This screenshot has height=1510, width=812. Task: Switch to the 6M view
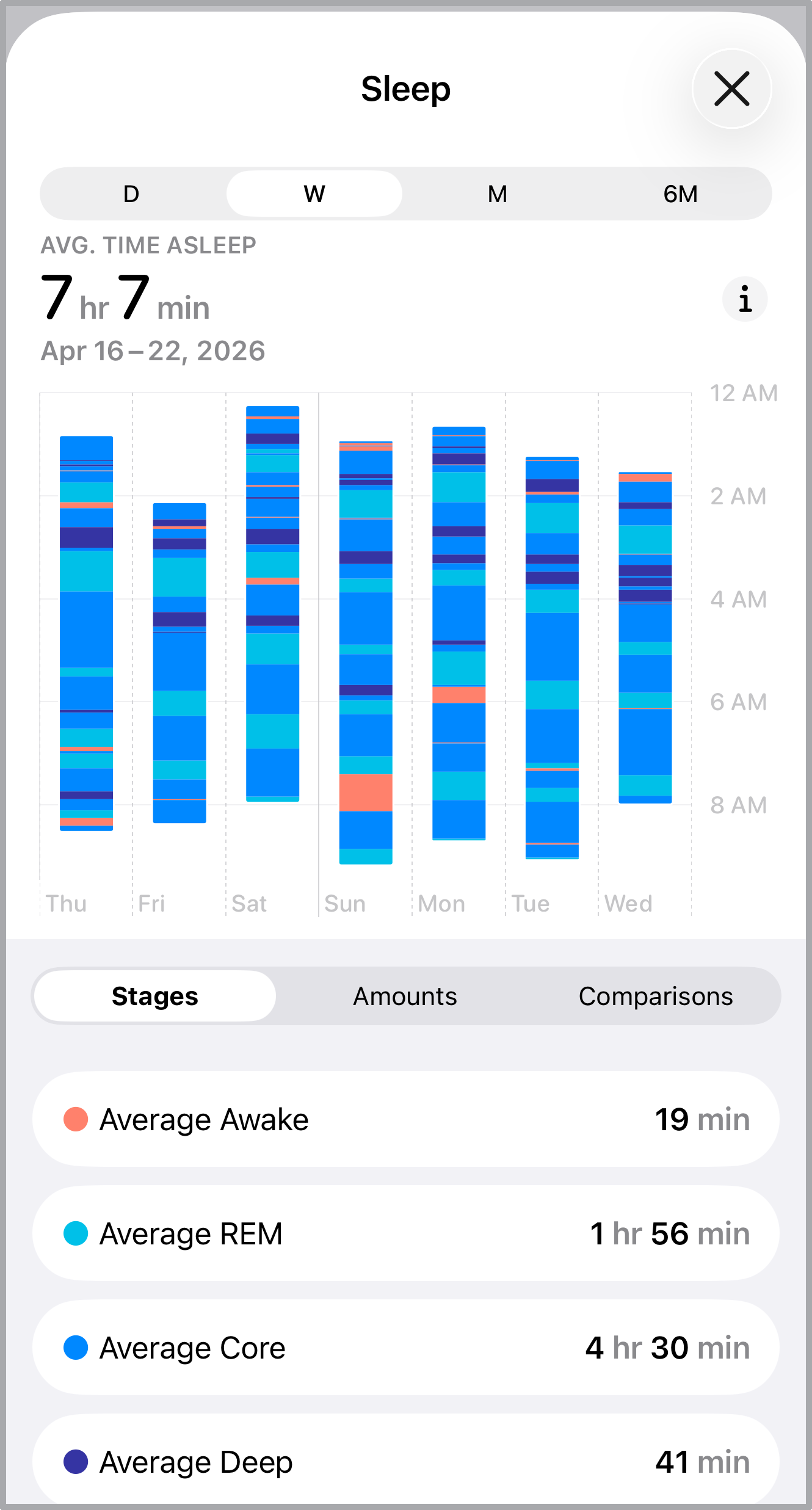point(680,194)
